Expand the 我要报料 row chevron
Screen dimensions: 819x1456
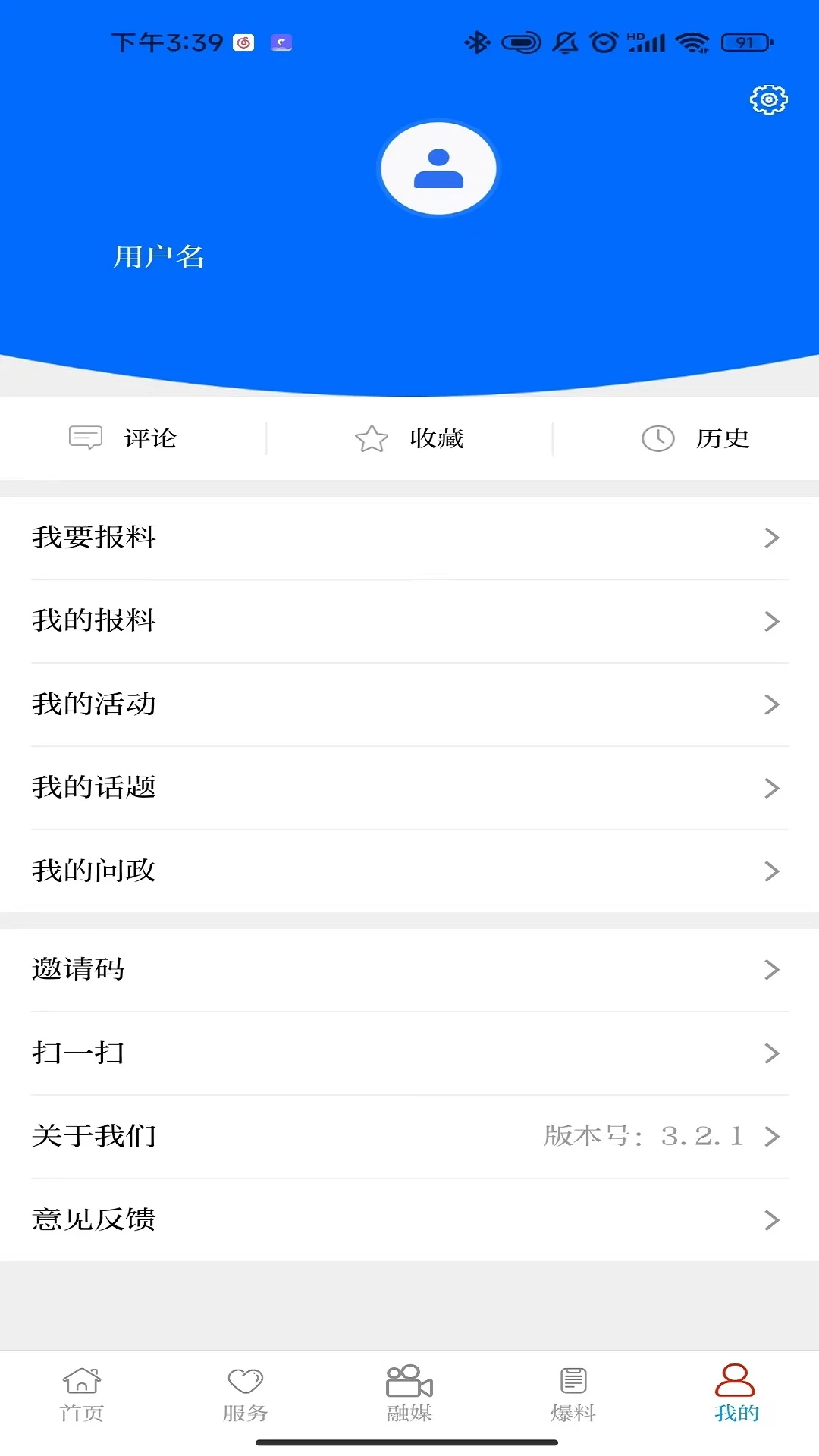coord(773,538)
